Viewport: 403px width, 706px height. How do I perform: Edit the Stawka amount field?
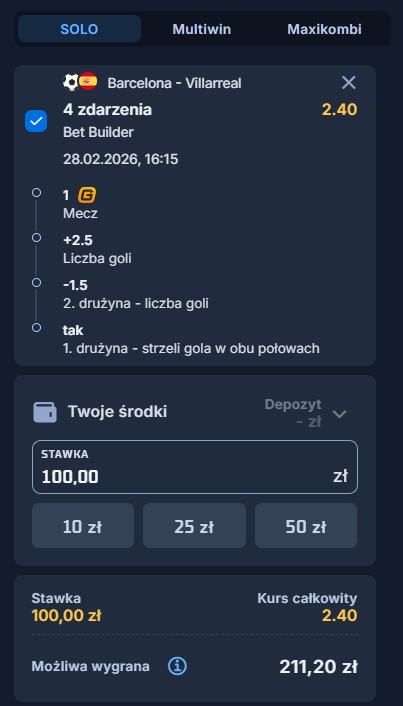pos(195,467)
